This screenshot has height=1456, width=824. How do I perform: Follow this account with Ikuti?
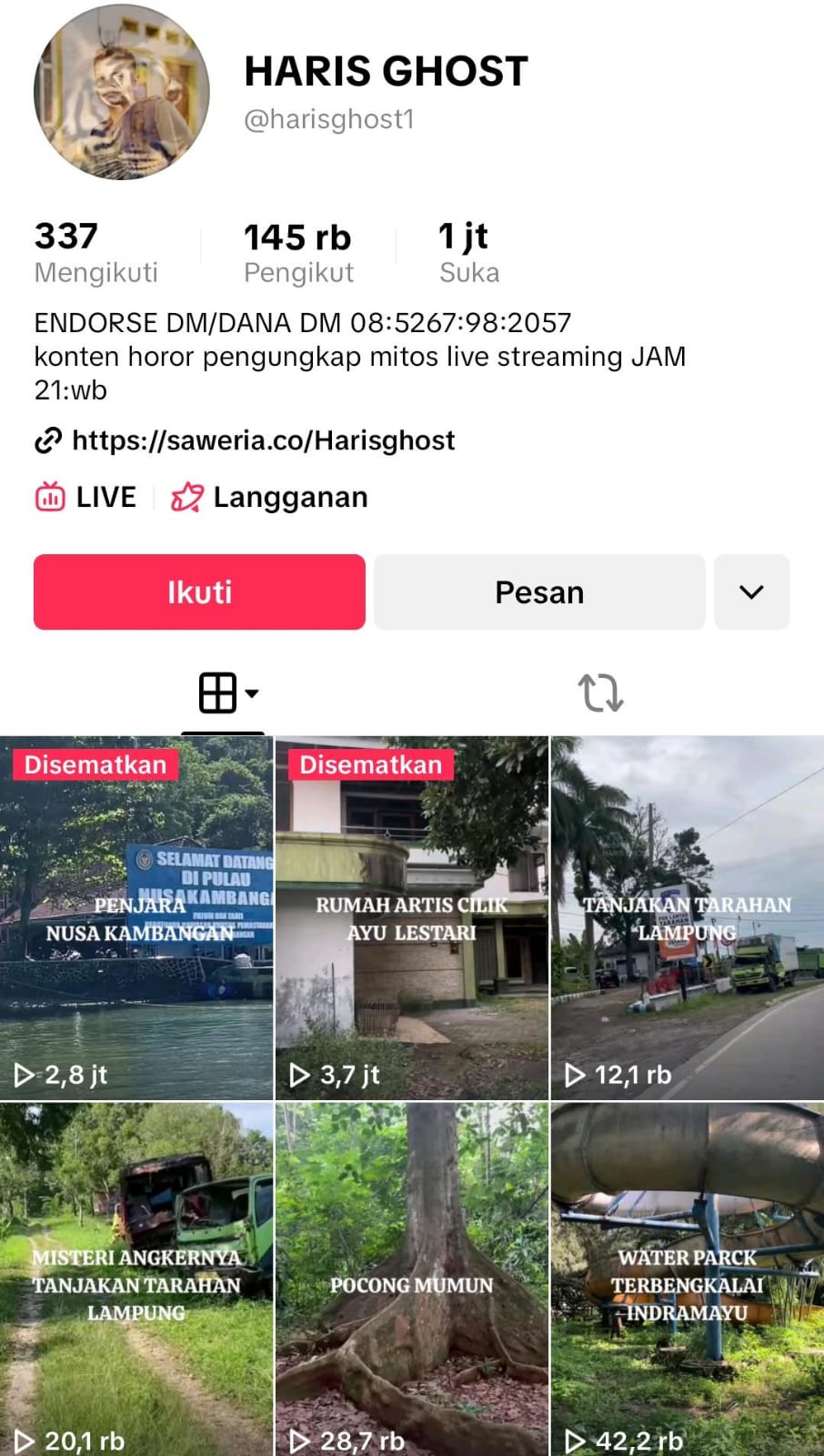point(199,592)
